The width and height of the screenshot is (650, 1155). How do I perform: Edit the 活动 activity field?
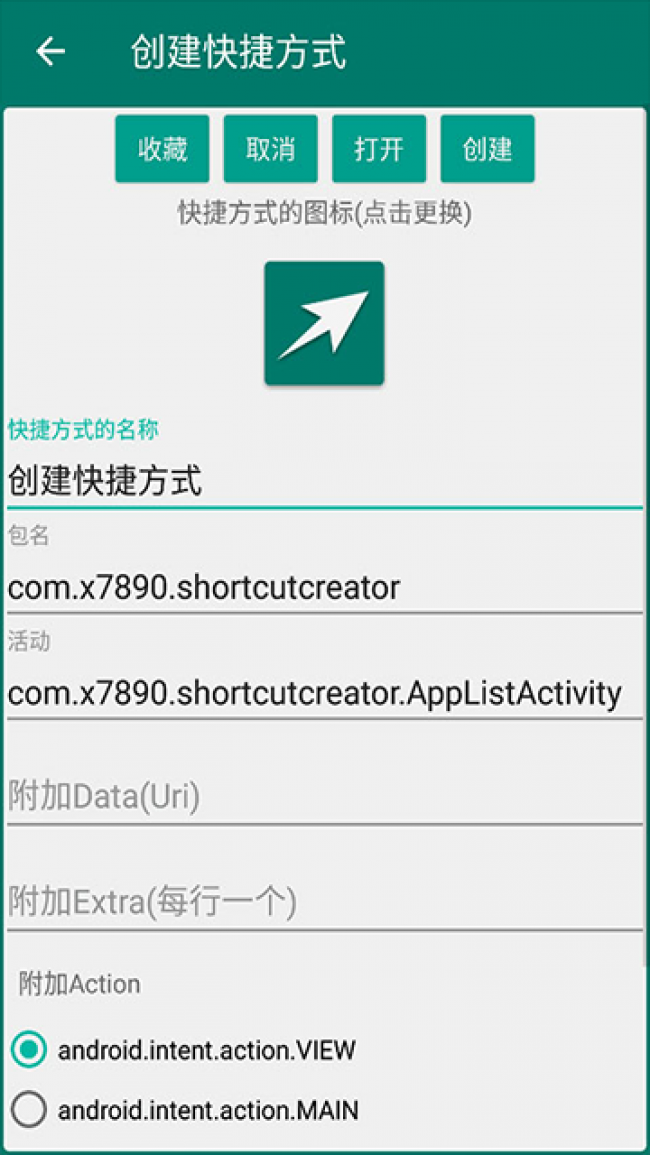tap(324, 693)
